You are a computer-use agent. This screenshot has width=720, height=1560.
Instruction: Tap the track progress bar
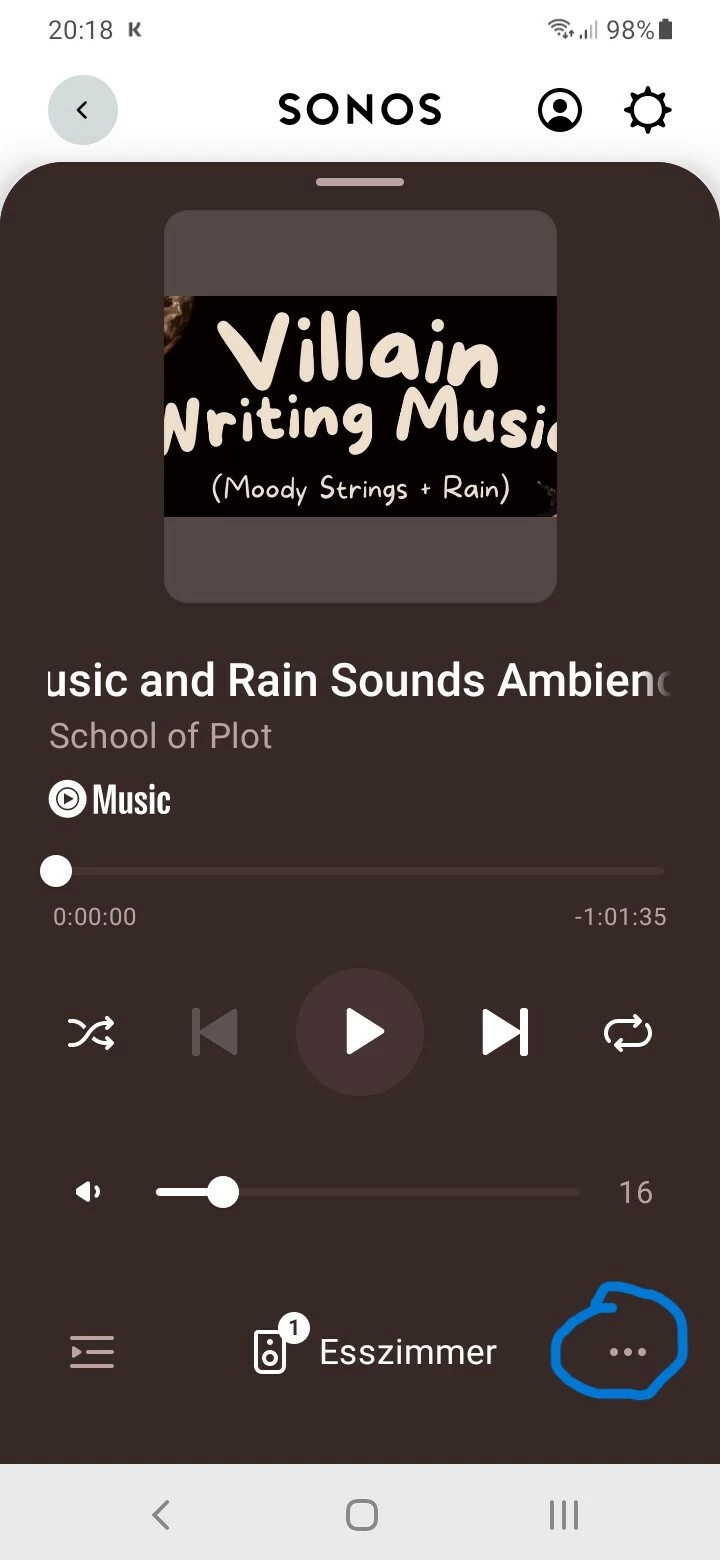[x=360, y=871]
